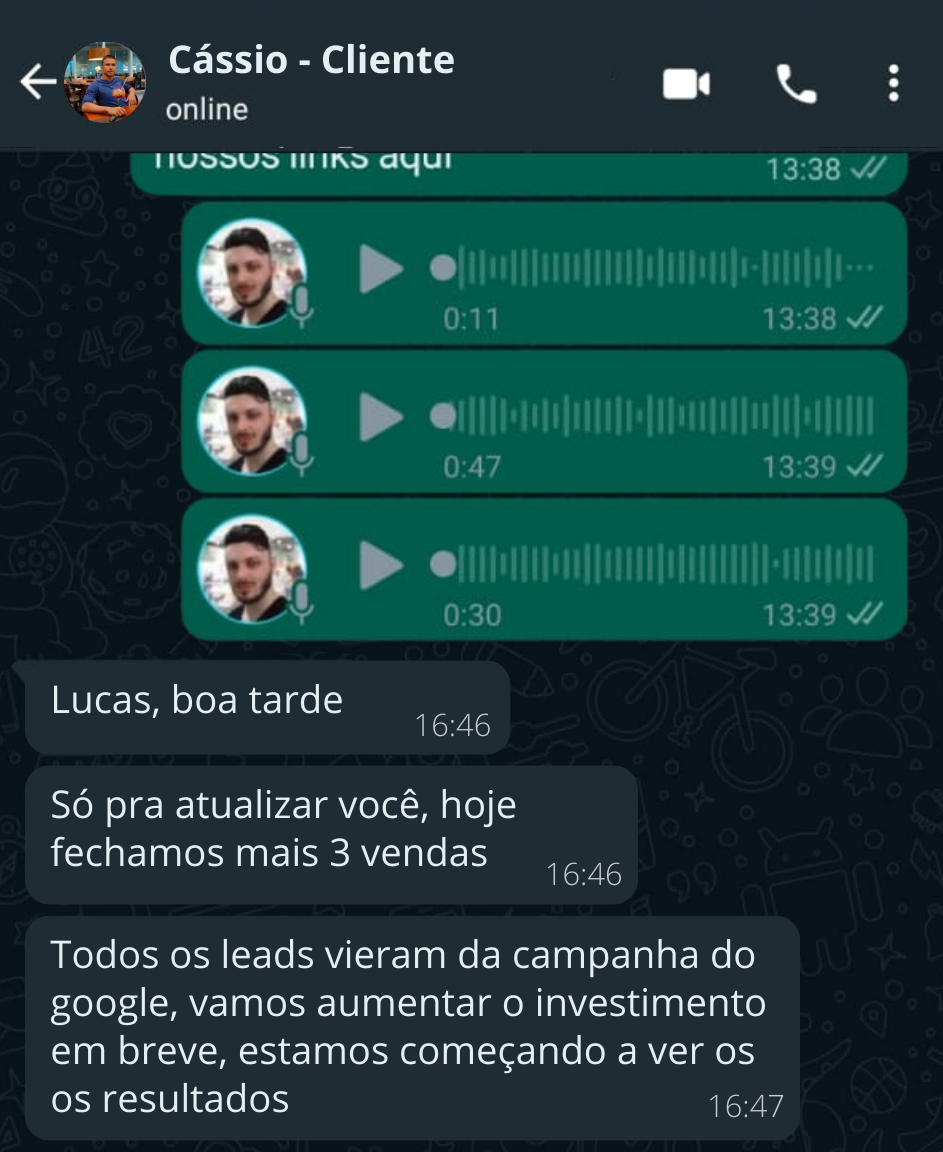The width and height of the screenshot is (943, 1152).
Task: Open Cássio - Cliente contact info
Action: coord(310,81)
